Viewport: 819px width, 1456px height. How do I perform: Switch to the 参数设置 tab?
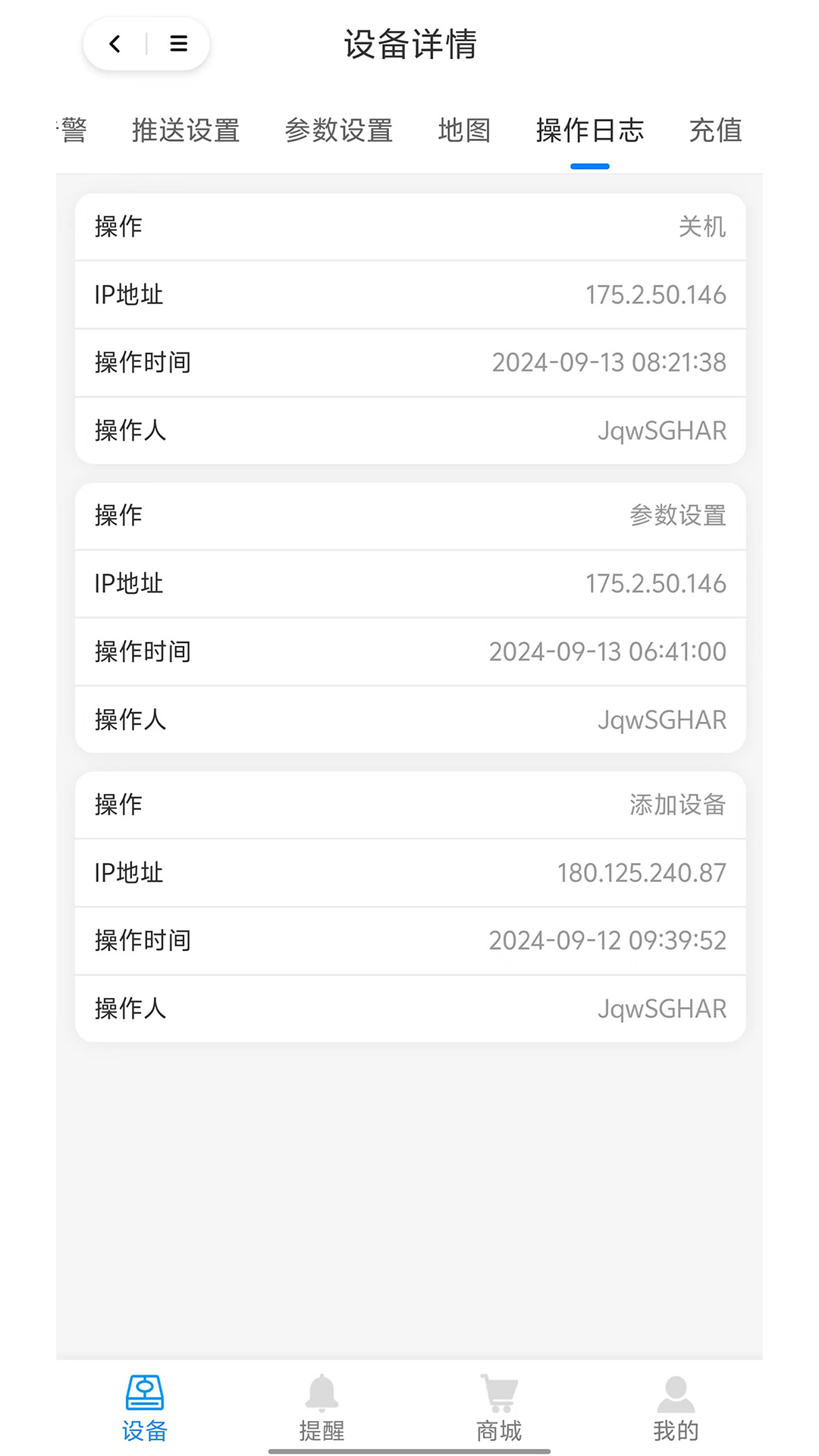tap(338, 130)
